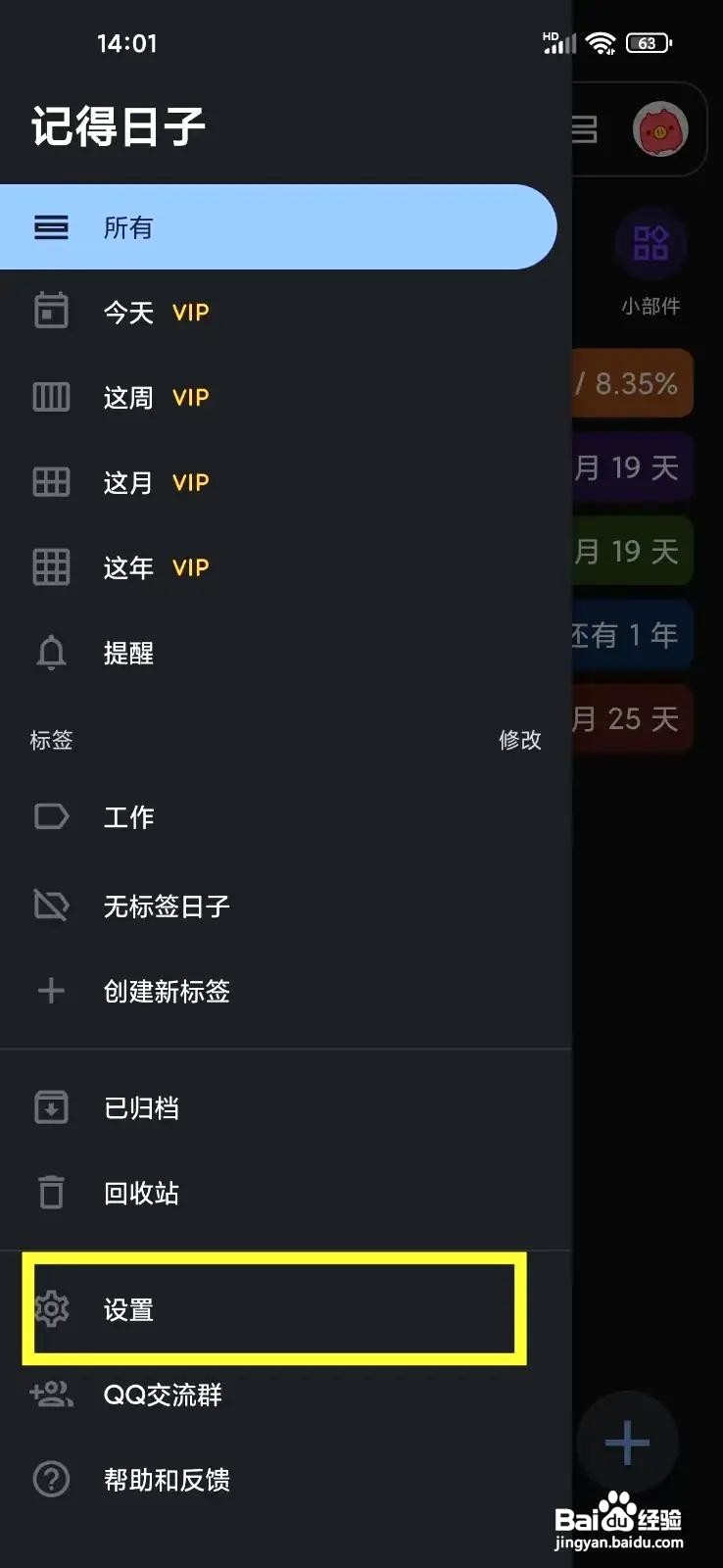The height and width of the screenshot is (1568, 723).
Task: Open 帮助和反馈 help page
Action: click(x=167, y=1480)
